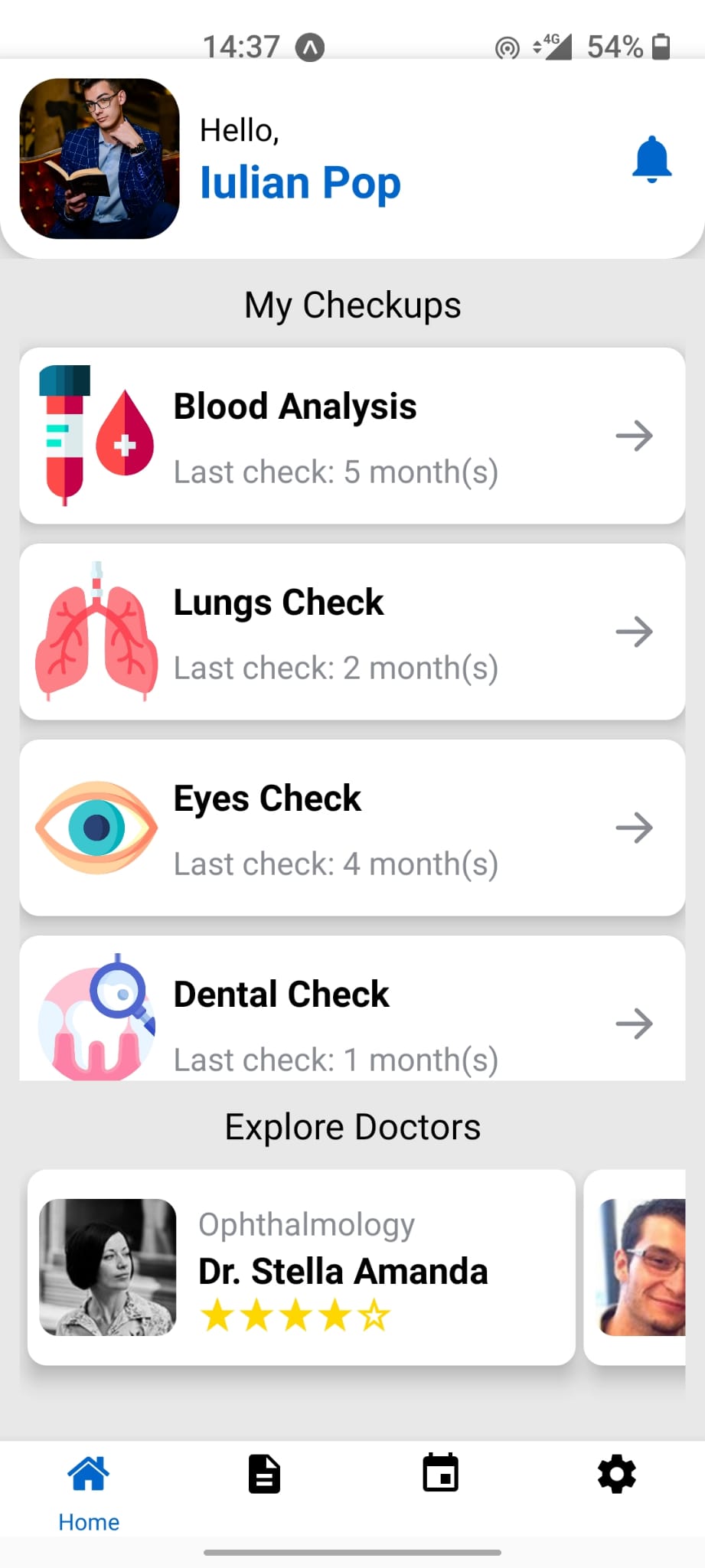705x1568 pixels.
Task: Open the notifications bell
Action: (x=651, y=159)
